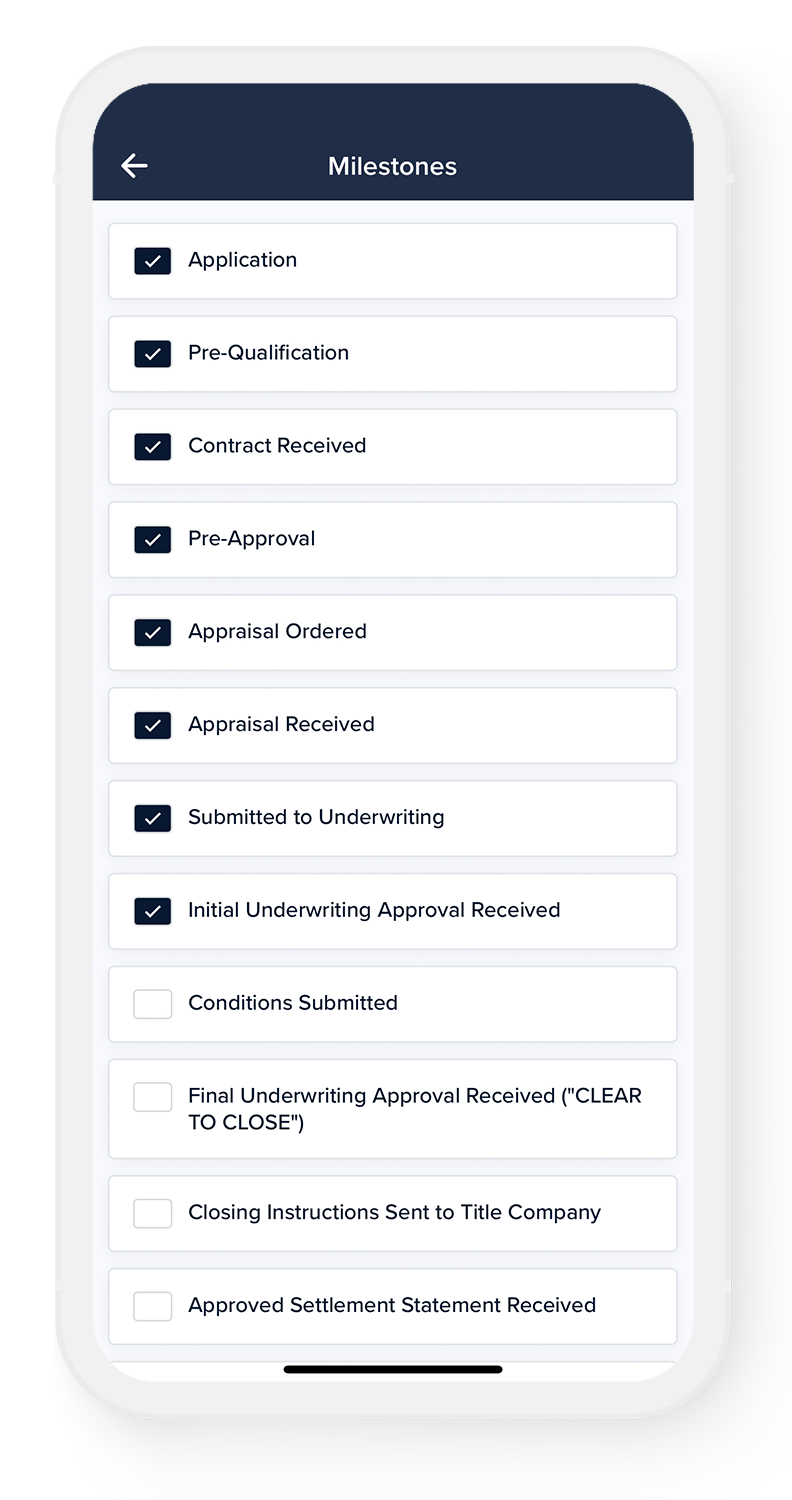Uncheck Initial Underwriting Approval Received
The image size is (792, 1500).
click(x=153, y=912)
